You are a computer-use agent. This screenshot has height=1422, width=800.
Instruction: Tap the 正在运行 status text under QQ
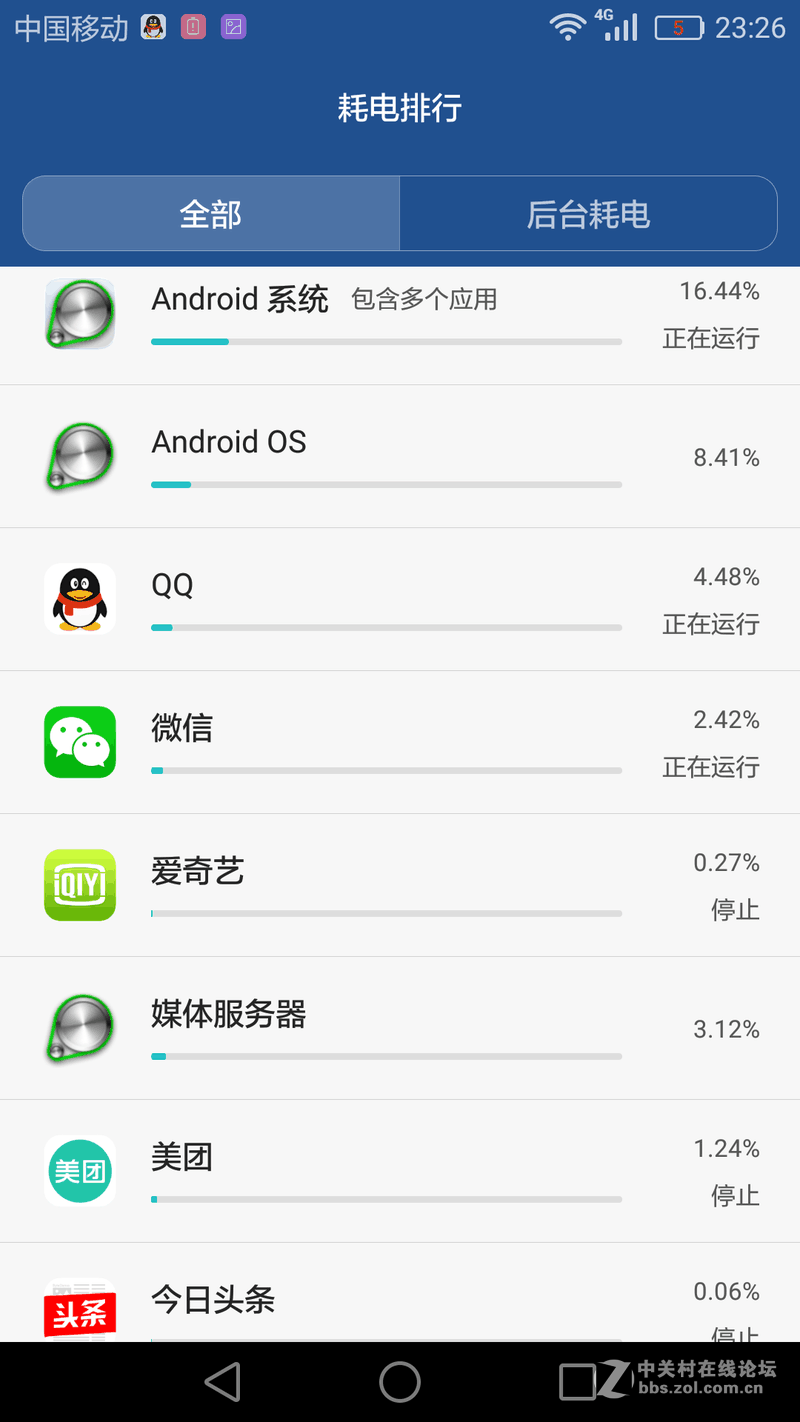pyautogui.click(x=710, y=625)
